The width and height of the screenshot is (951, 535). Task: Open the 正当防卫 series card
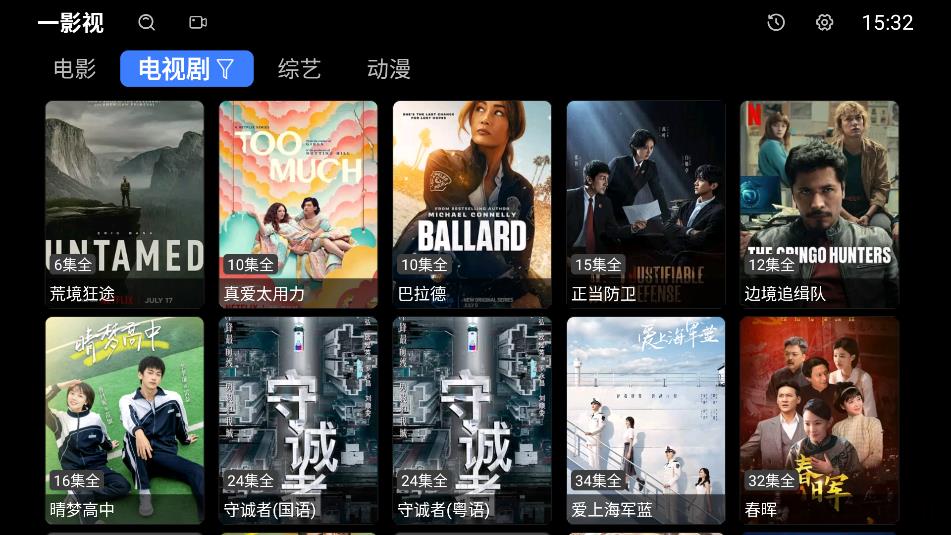coord(646,204)
